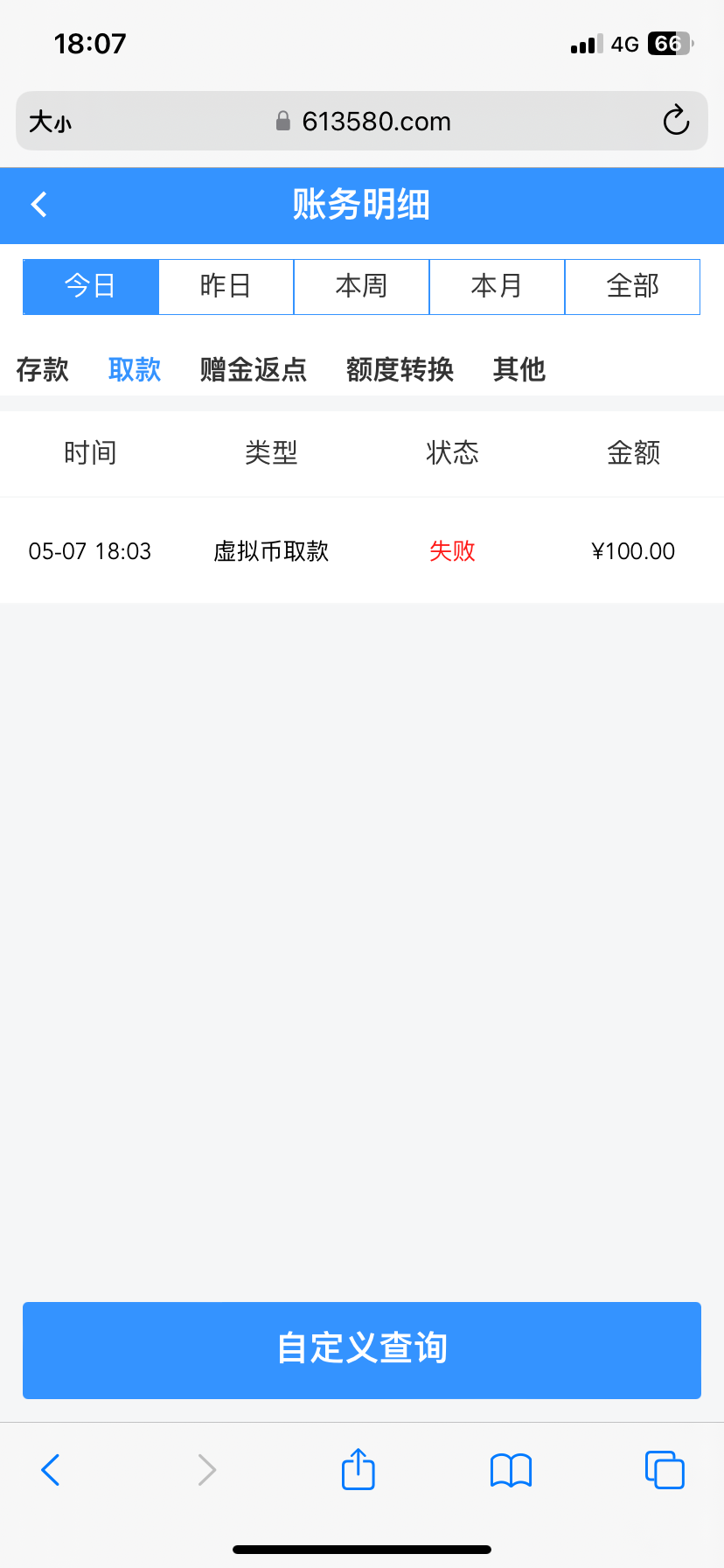View 赠金返点 records

point(254,369)
